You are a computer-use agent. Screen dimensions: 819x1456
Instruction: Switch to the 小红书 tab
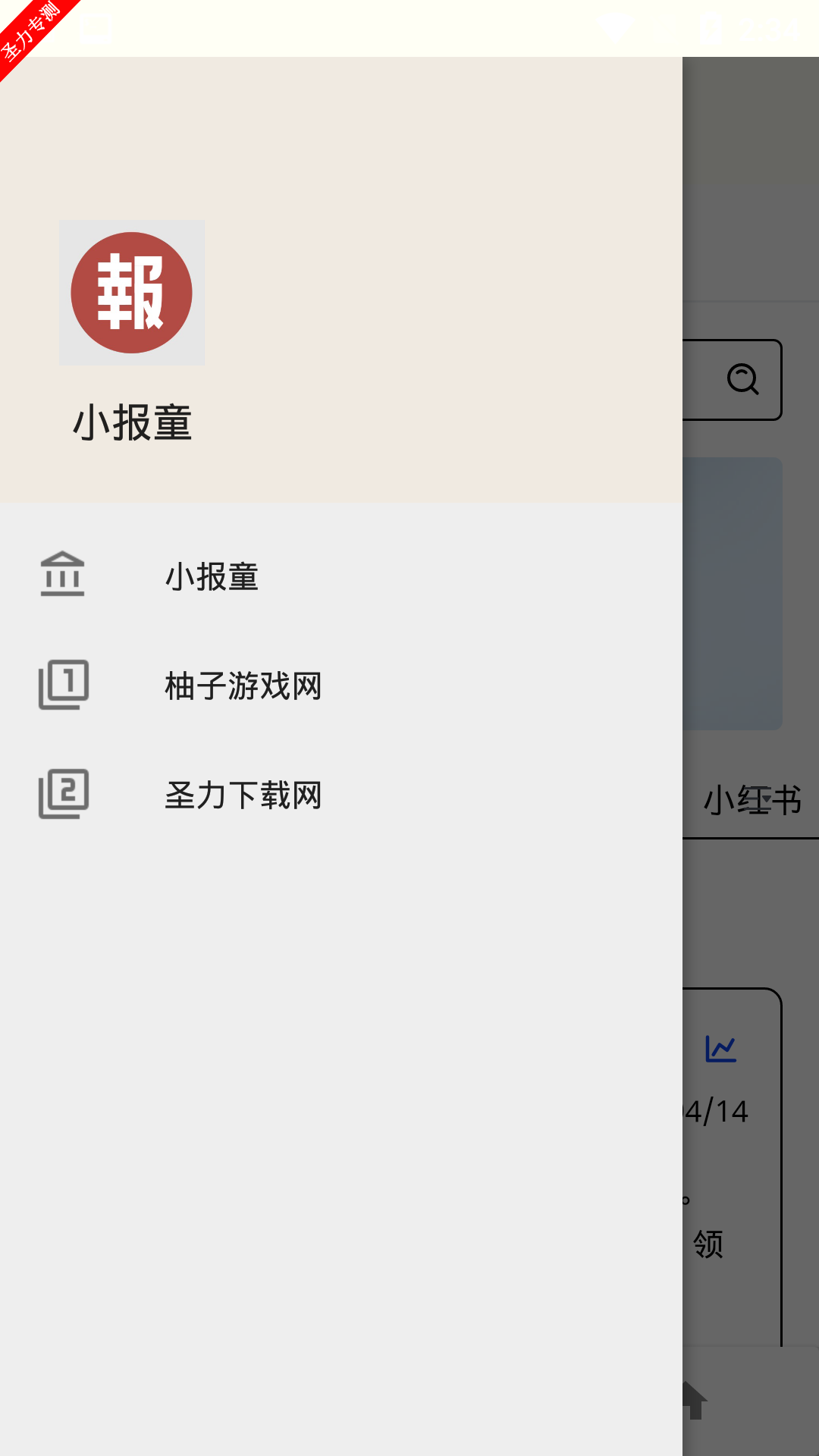[x=752, y=800]
